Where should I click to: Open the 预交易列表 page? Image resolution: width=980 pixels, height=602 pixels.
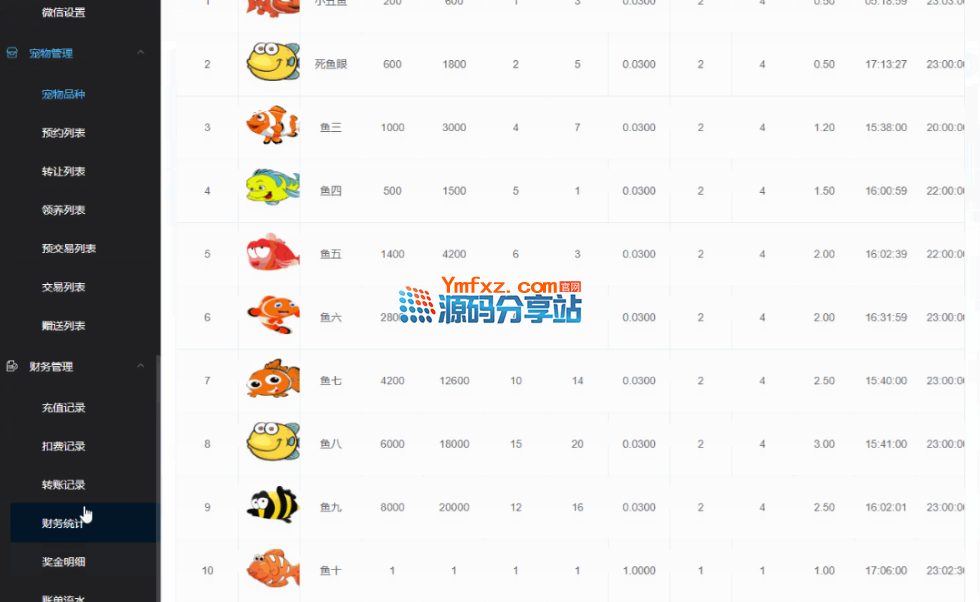tap(68, 248)
